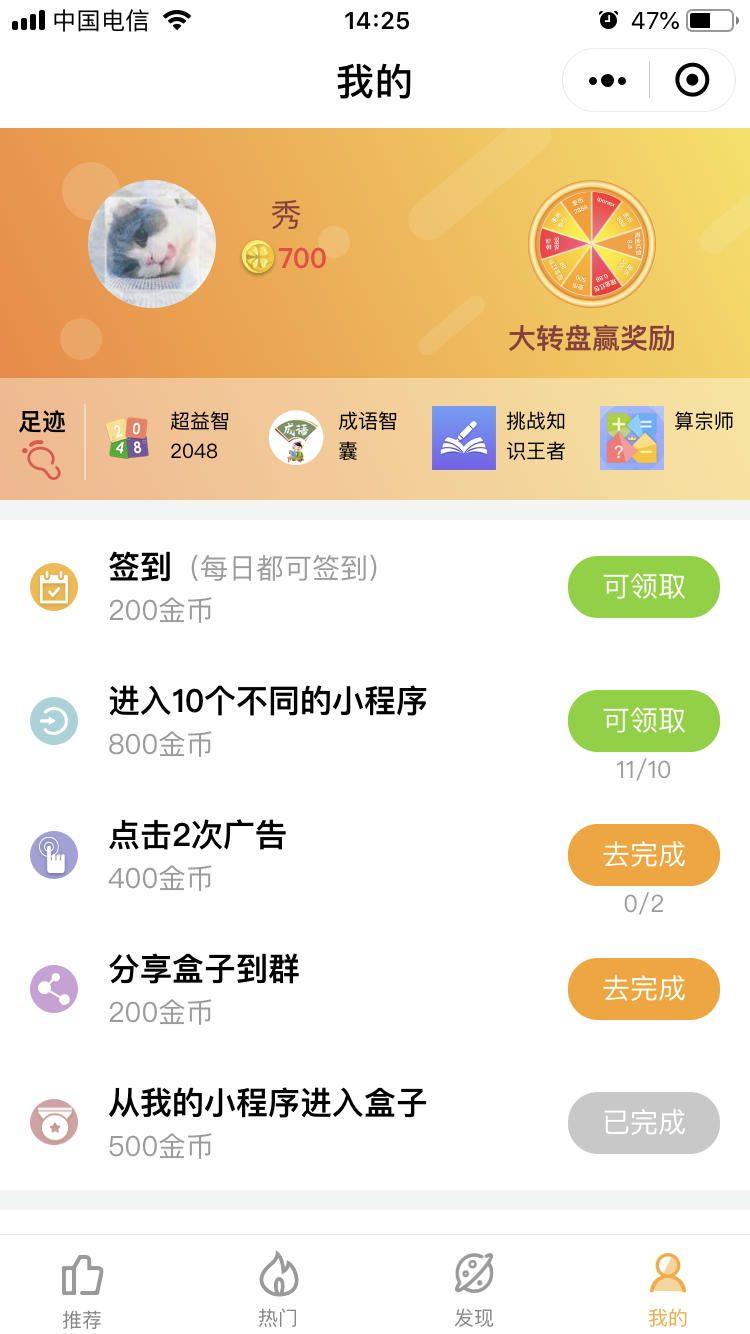
Task: Launch 成语智囊 from recent footprints
Action: point(296,437)
